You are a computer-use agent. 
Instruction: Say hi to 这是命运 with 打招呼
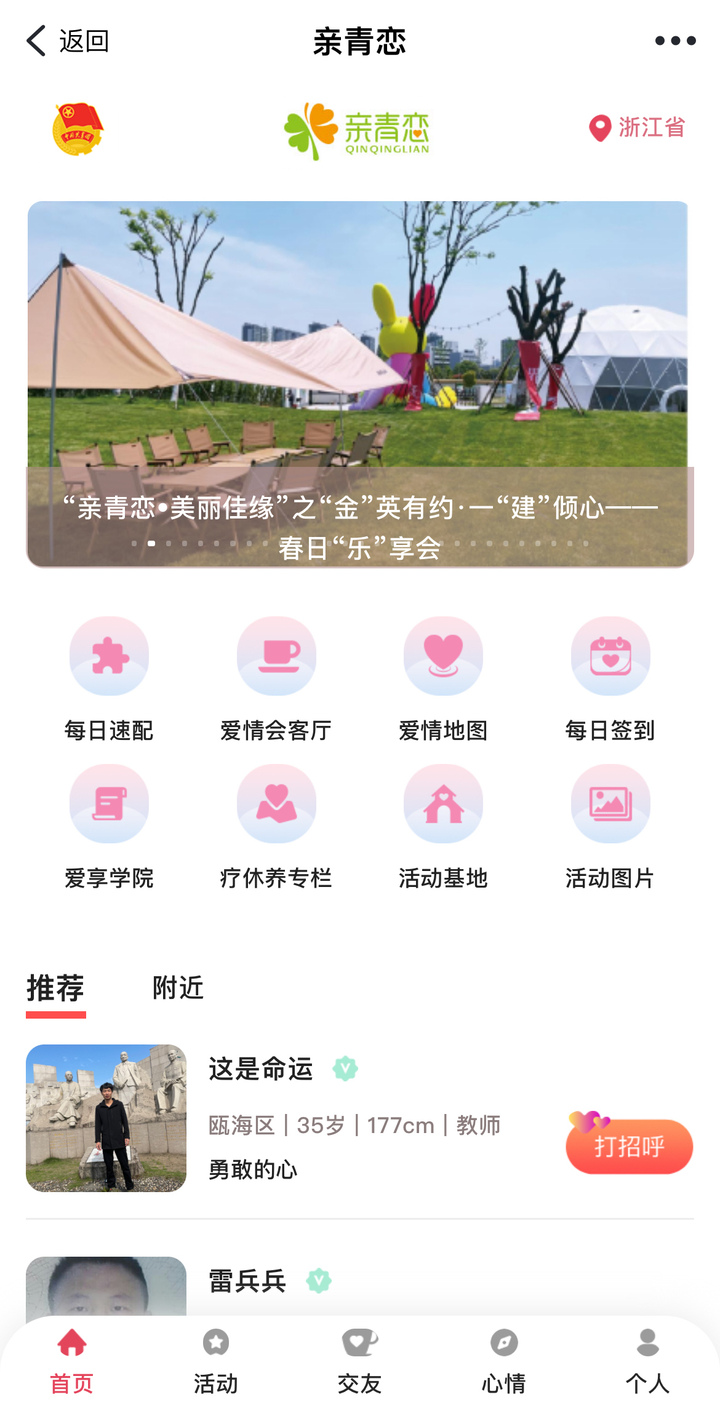[x=629, y=1146]
